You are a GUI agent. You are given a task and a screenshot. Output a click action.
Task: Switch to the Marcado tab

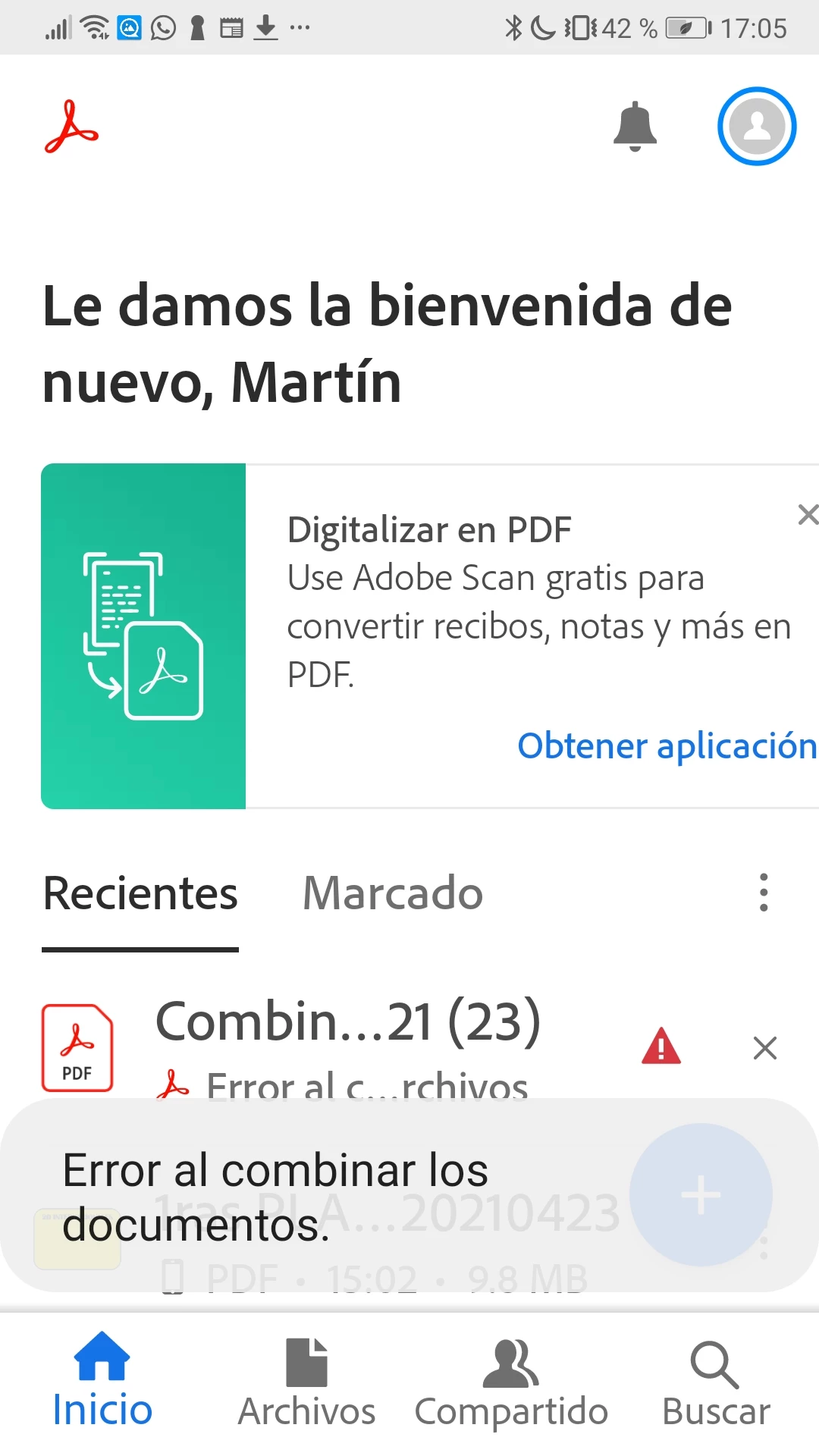coord(392,893)
